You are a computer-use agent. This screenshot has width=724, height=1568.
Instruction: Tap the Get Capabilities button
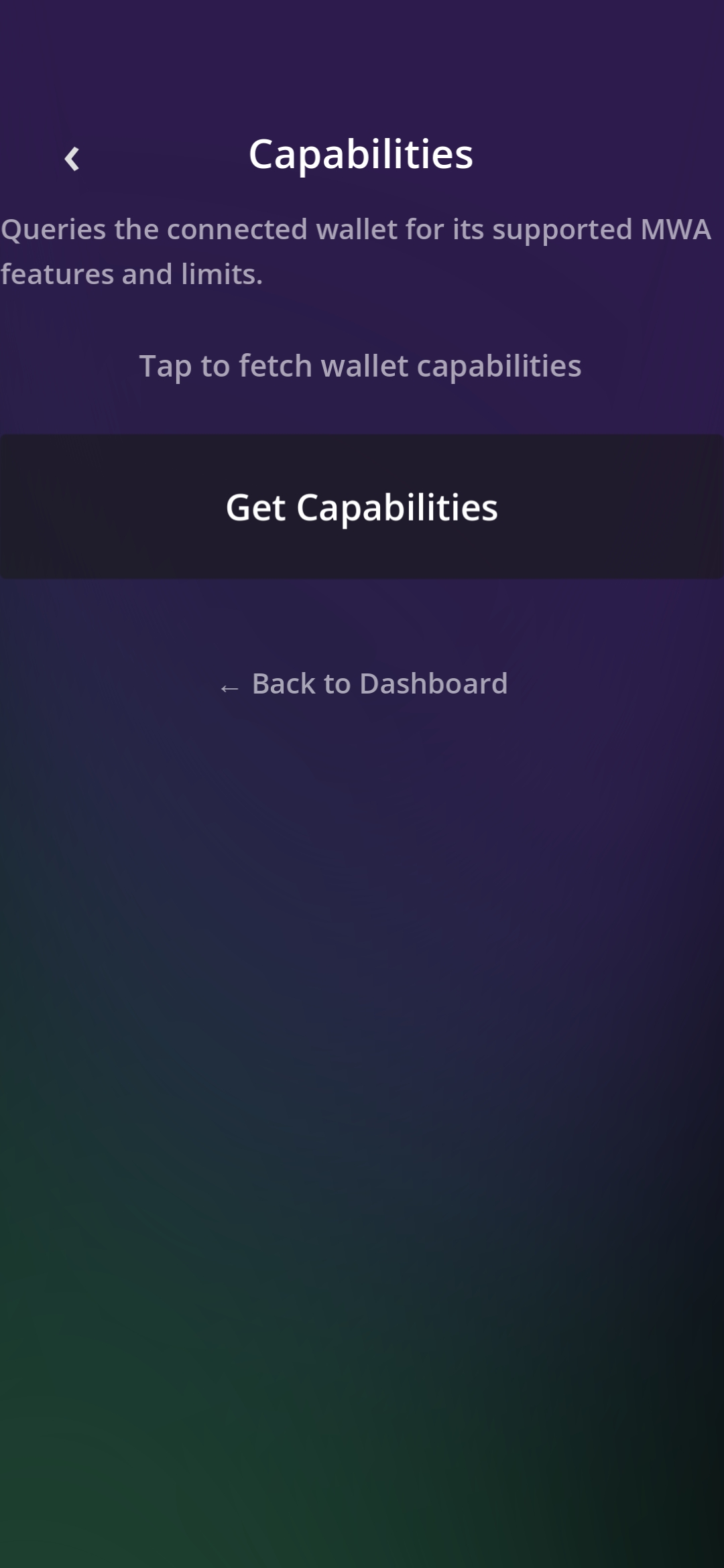[x=362, y=507]
